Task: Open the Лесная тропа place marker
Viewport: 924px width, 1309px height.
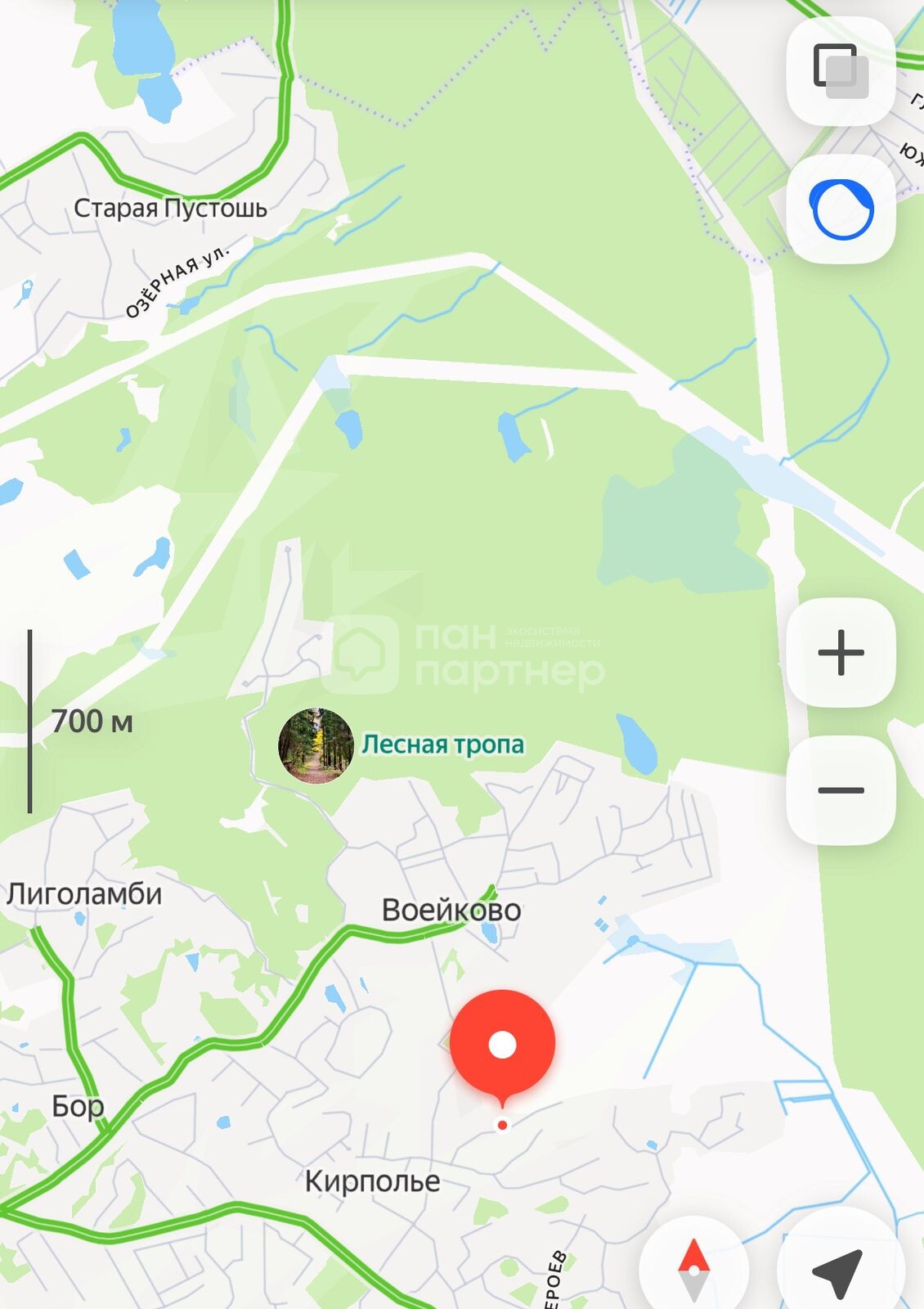Action: tap(316, 745)
